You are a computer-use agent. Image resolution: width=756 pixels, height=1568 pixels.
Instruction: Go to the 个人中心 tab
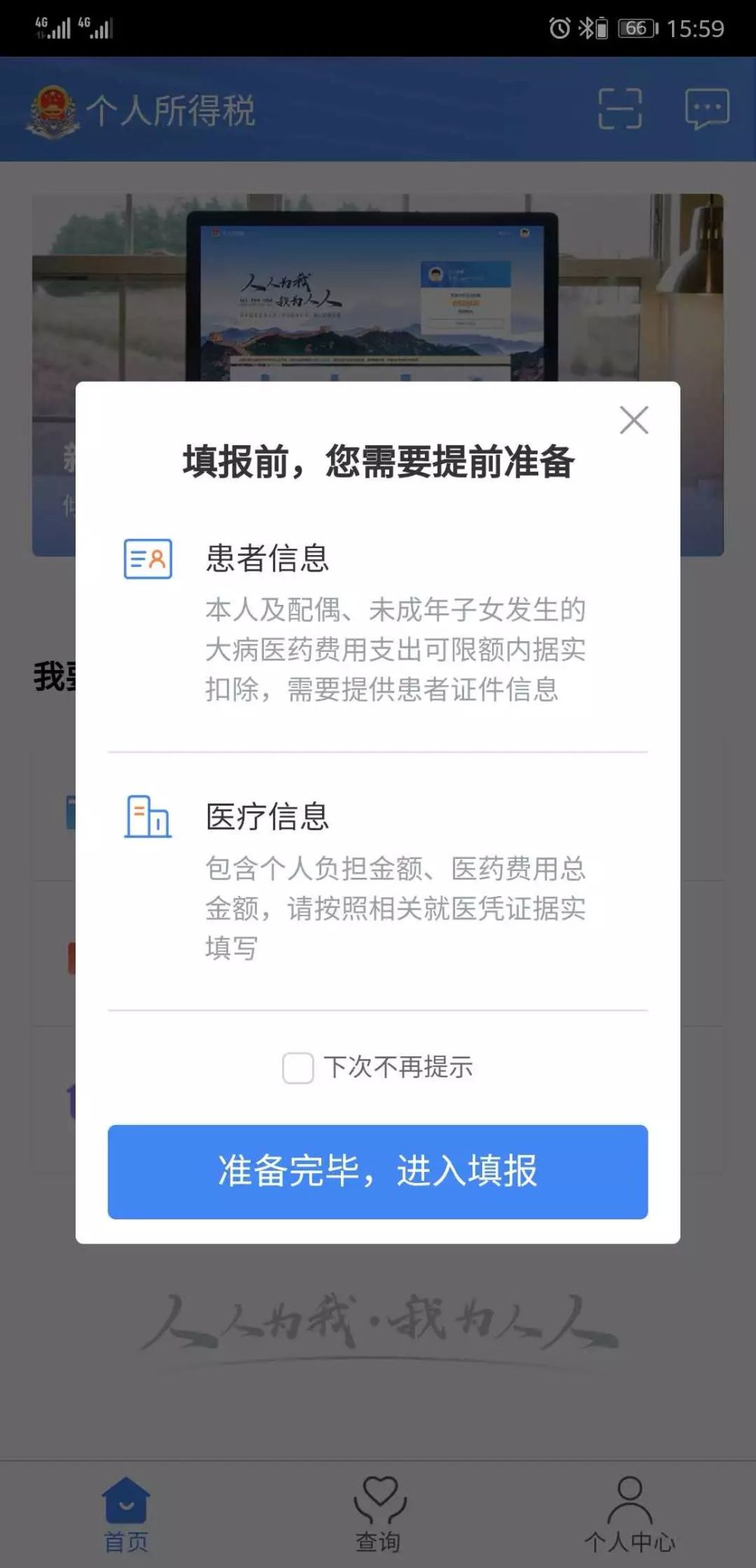tap(629, 1514)
